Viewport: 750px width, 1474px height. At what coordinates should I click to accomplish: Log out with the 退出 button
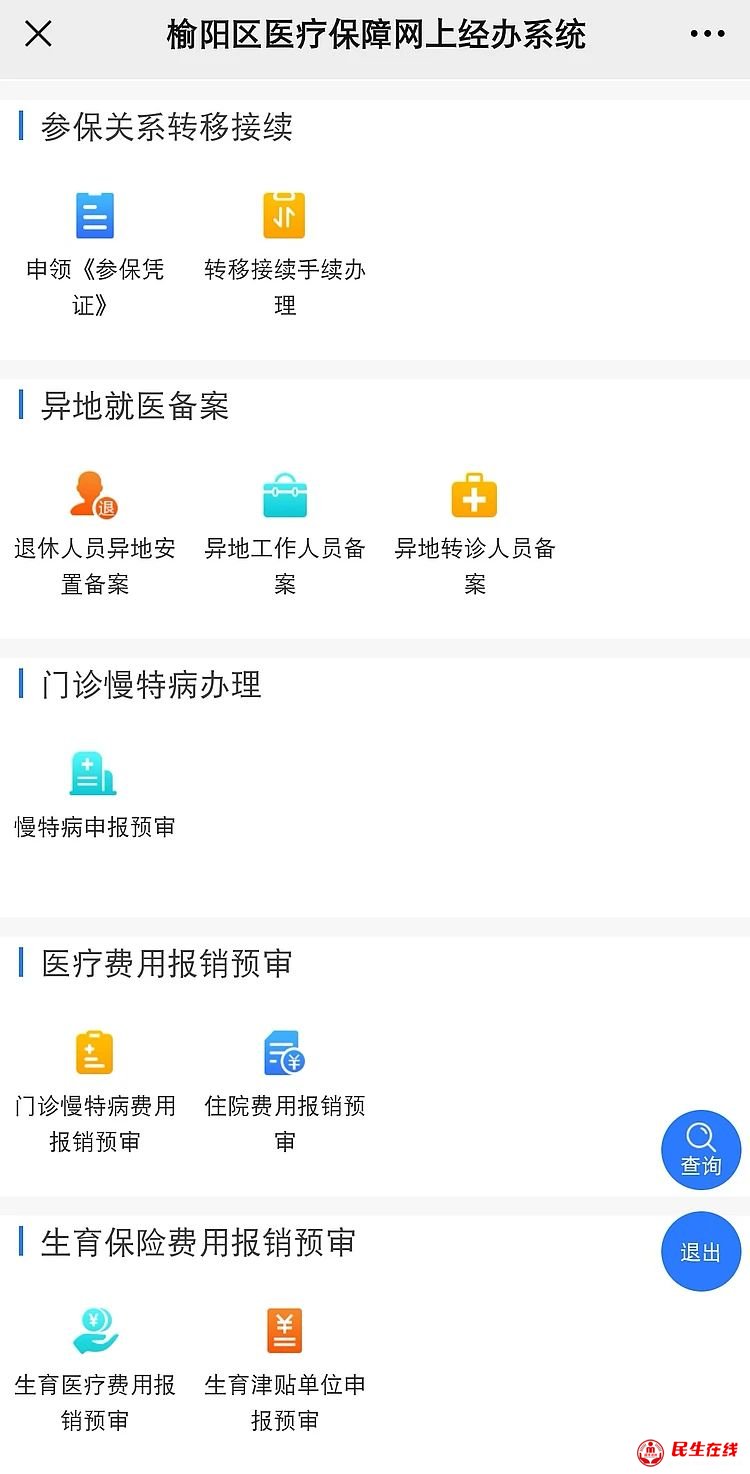coord(701,1251)
